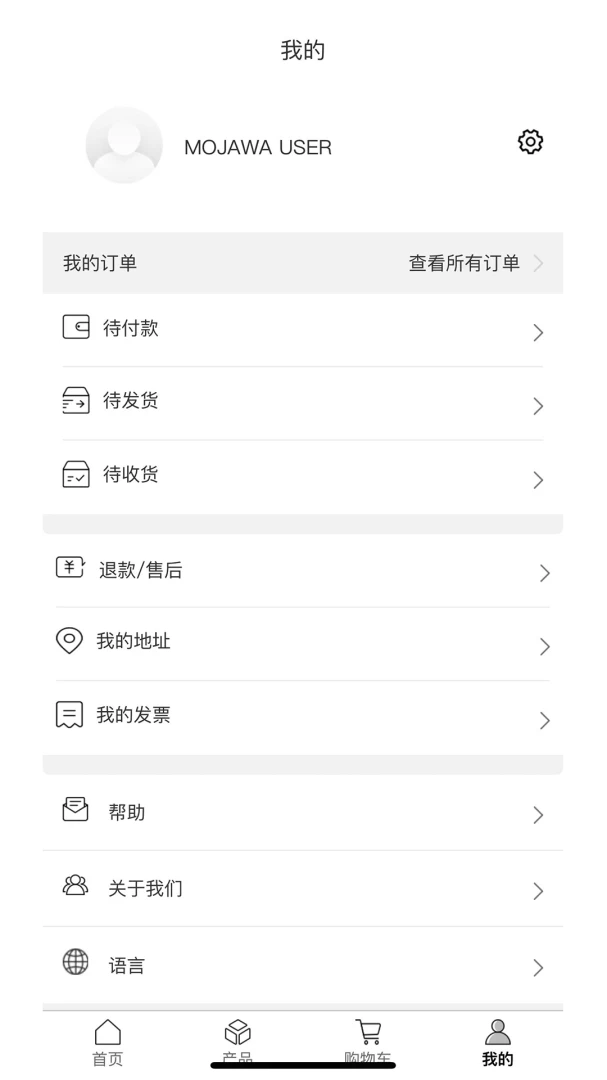
Task: View all orders (查看所有订单)
Action: pyautogui.click(x=475, y=263)
